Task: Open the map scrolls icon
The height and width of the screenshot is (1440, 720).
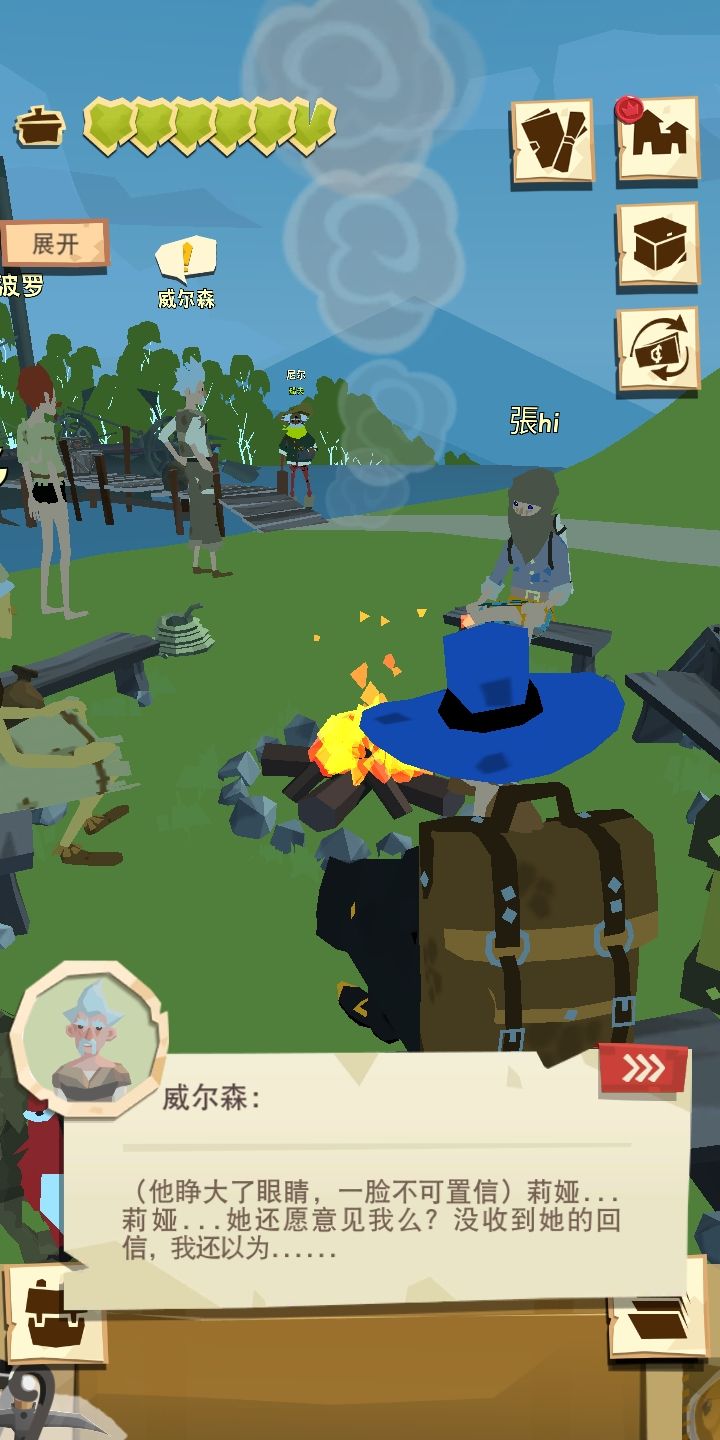Action: [553, 141]
